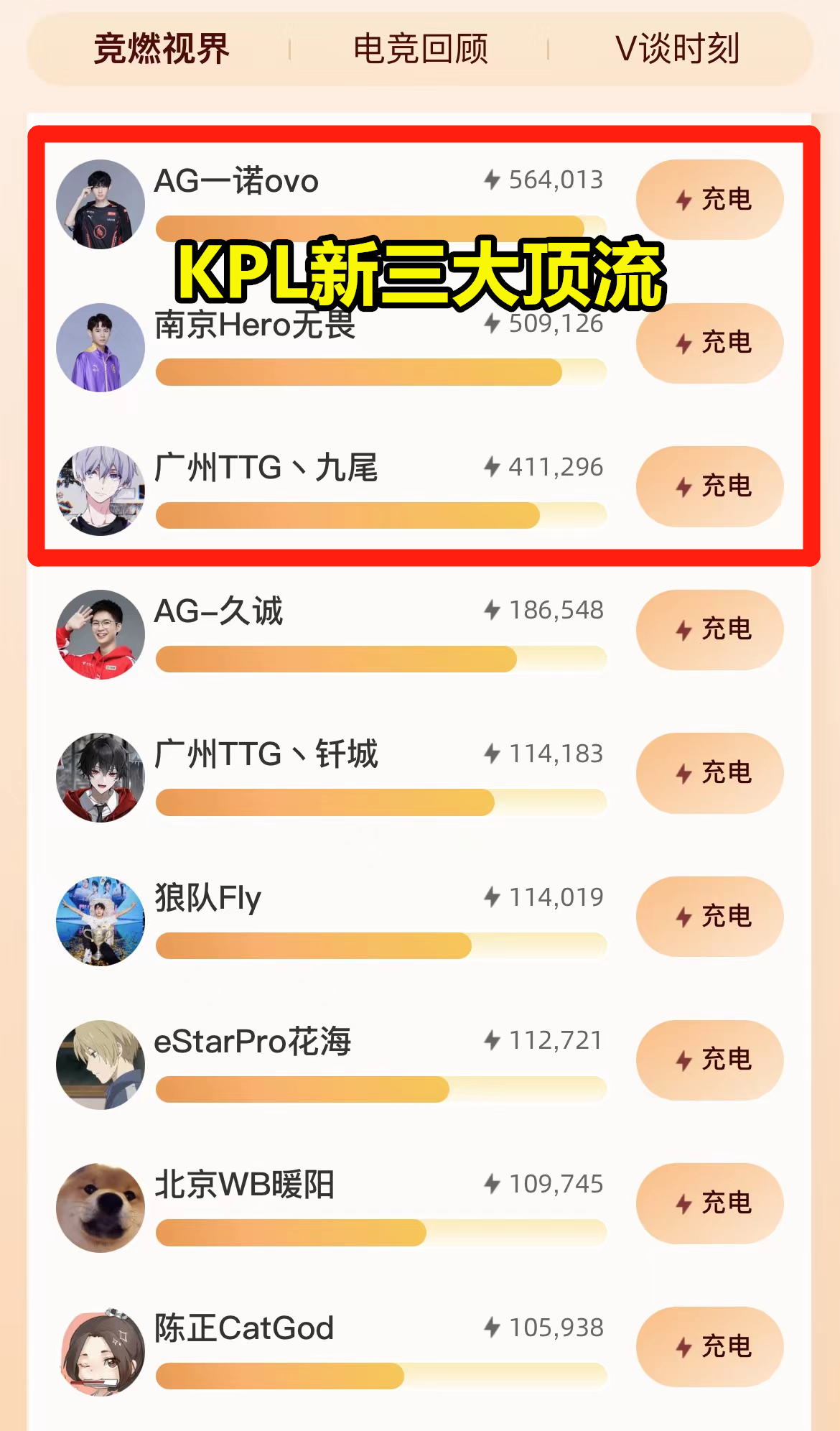Viewport: 840px width, 1431px height.
Task: View the avatar of 广州TTG丶九尾
Action: coord(101,491)
